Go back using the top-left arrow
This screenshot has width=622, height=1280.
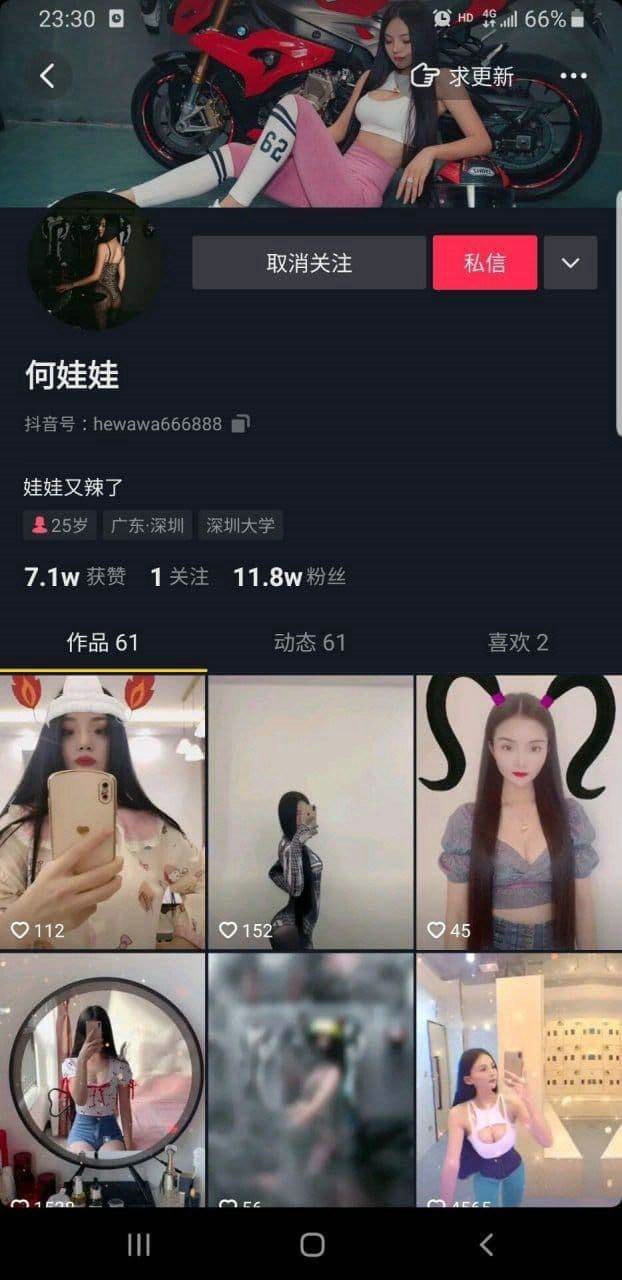47,76
